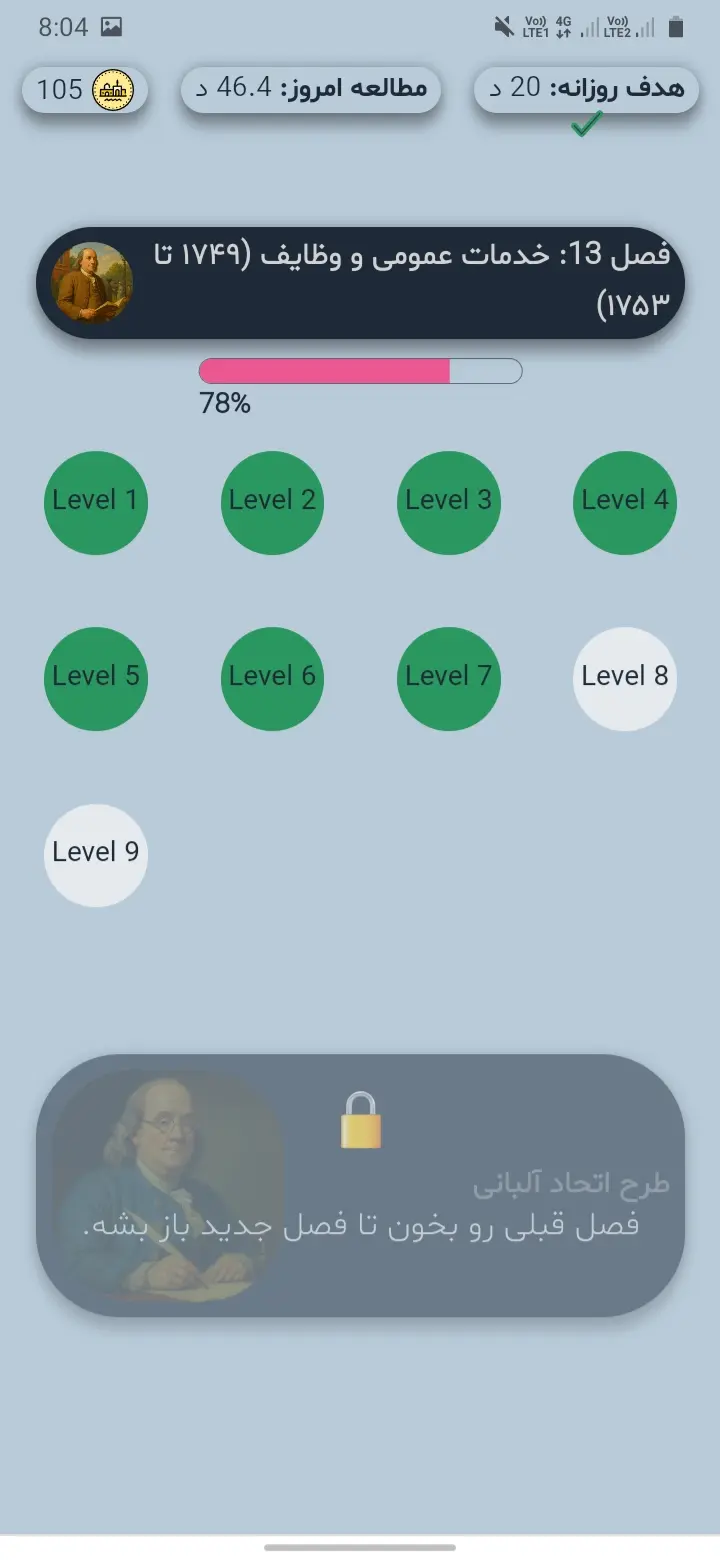Tap the daily goal chip (هدف روزانه)

[586, 90]
